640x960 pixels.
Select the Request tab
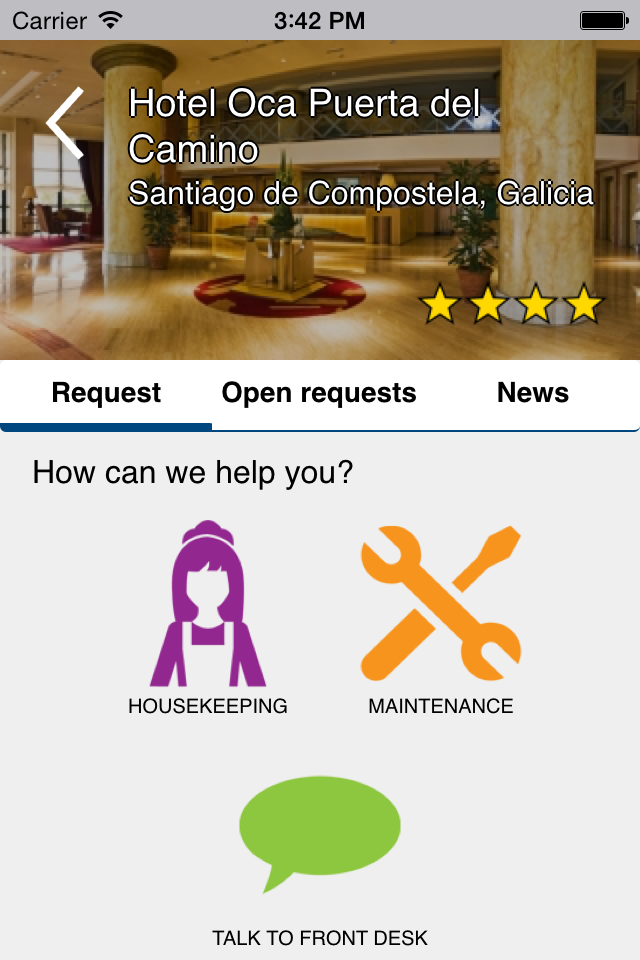tap(106, 393)
